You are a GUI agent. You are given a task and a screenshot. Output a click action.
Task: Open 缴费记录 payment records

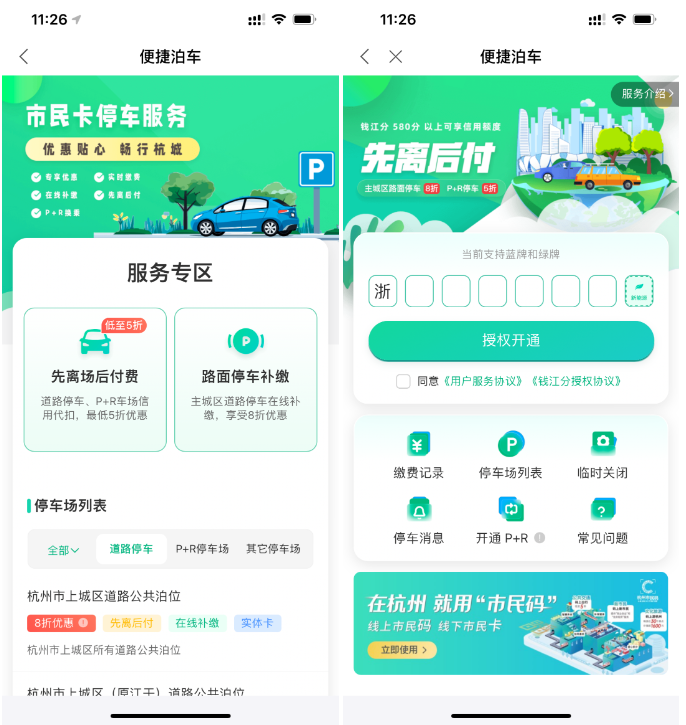(x=418, y=456)
